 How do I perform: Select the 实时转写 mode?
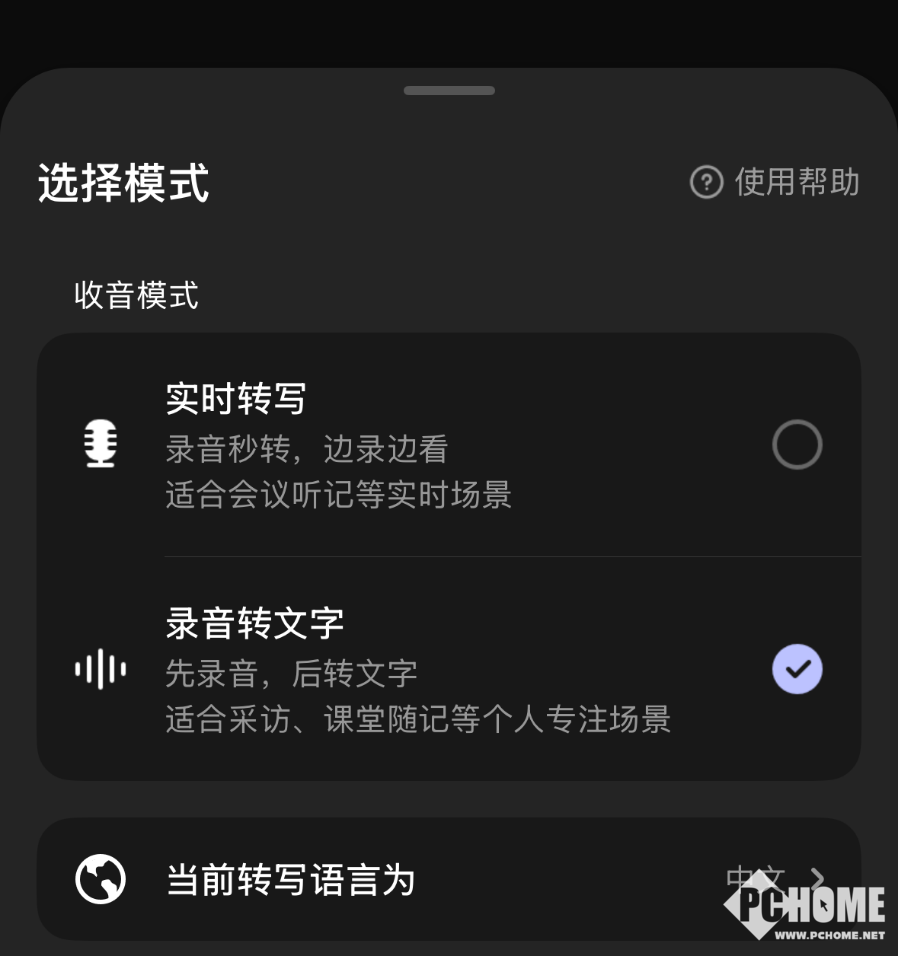point(796,445)
